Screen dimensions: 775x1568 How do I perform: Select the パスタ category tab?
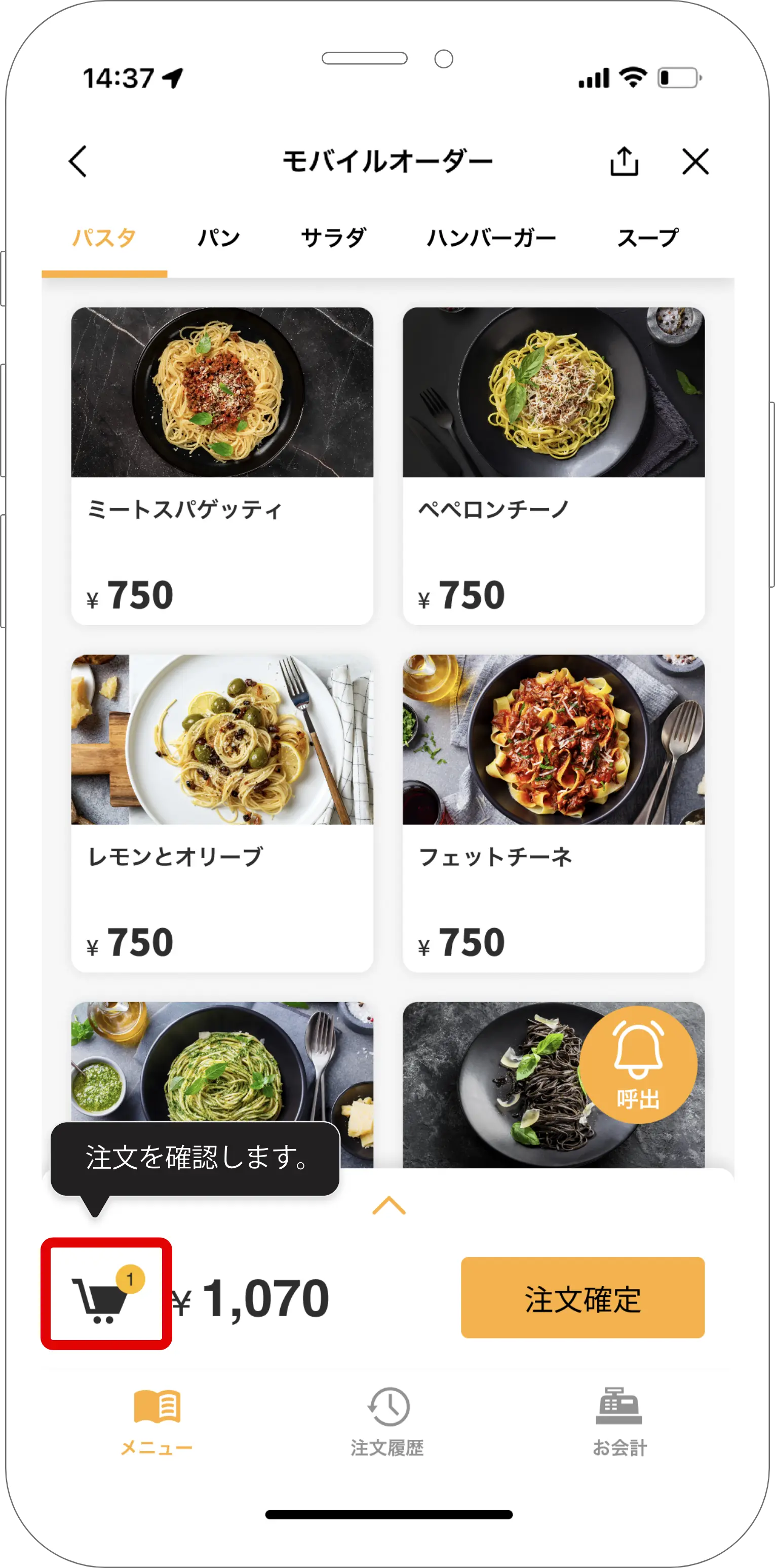[x=104, y=238]
